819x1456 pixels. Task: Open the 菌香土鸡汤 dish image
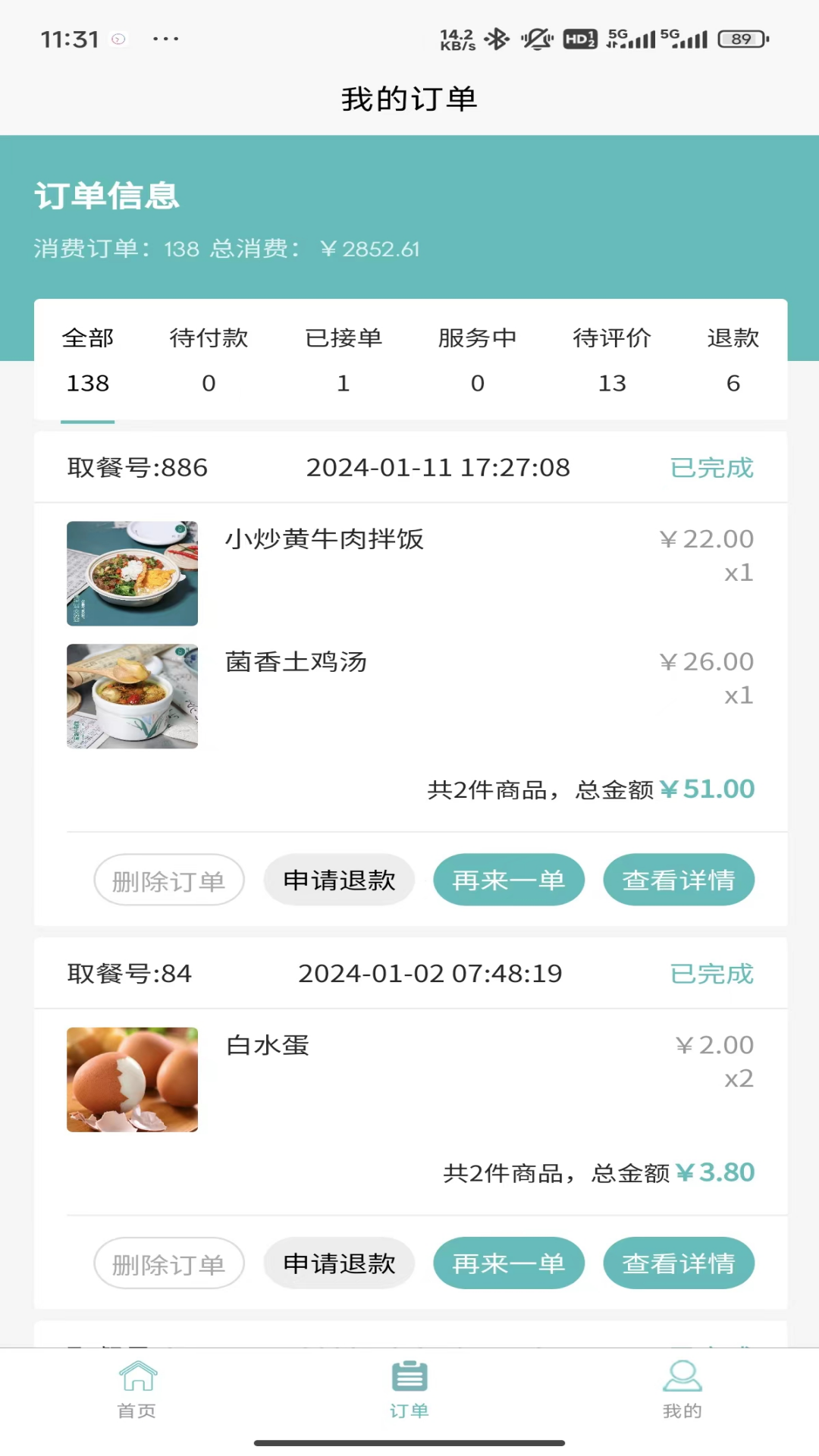(x=132, y=696)
